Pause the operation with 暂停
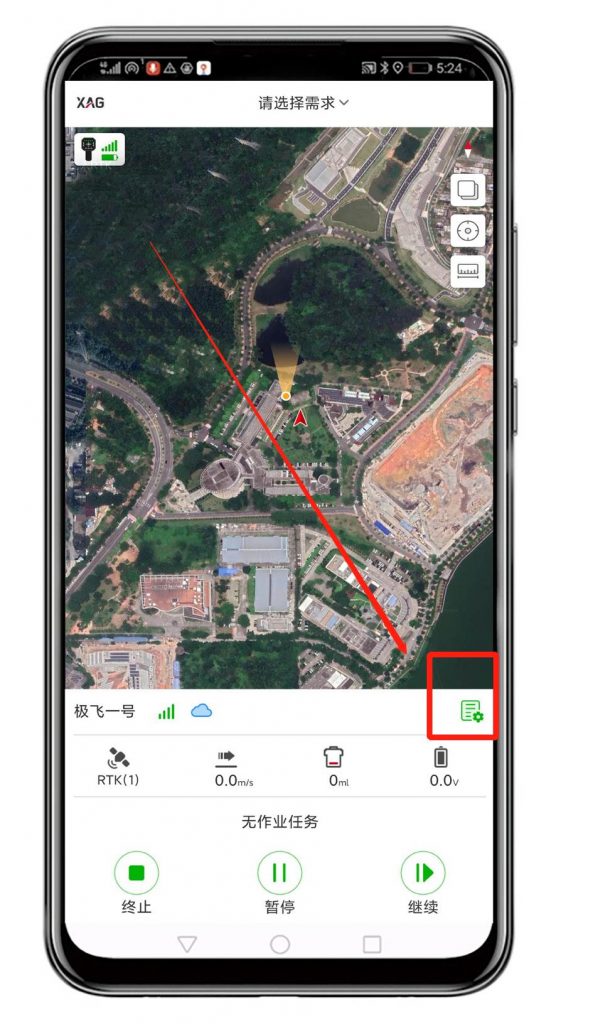 click(x=279, y=873)
